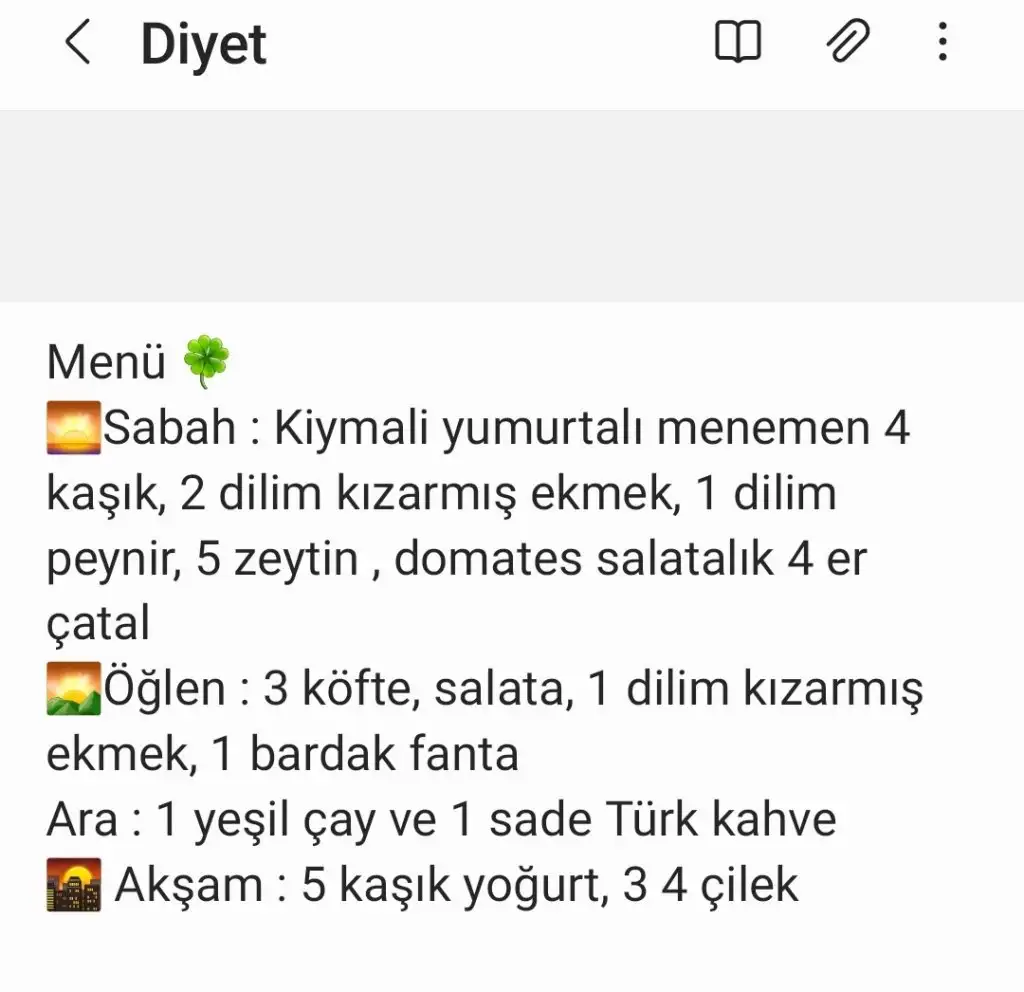The height and width of the screenshot is (992, 1024).
Task: Go back from the Diyet note
Action: [x=77, y=45]
